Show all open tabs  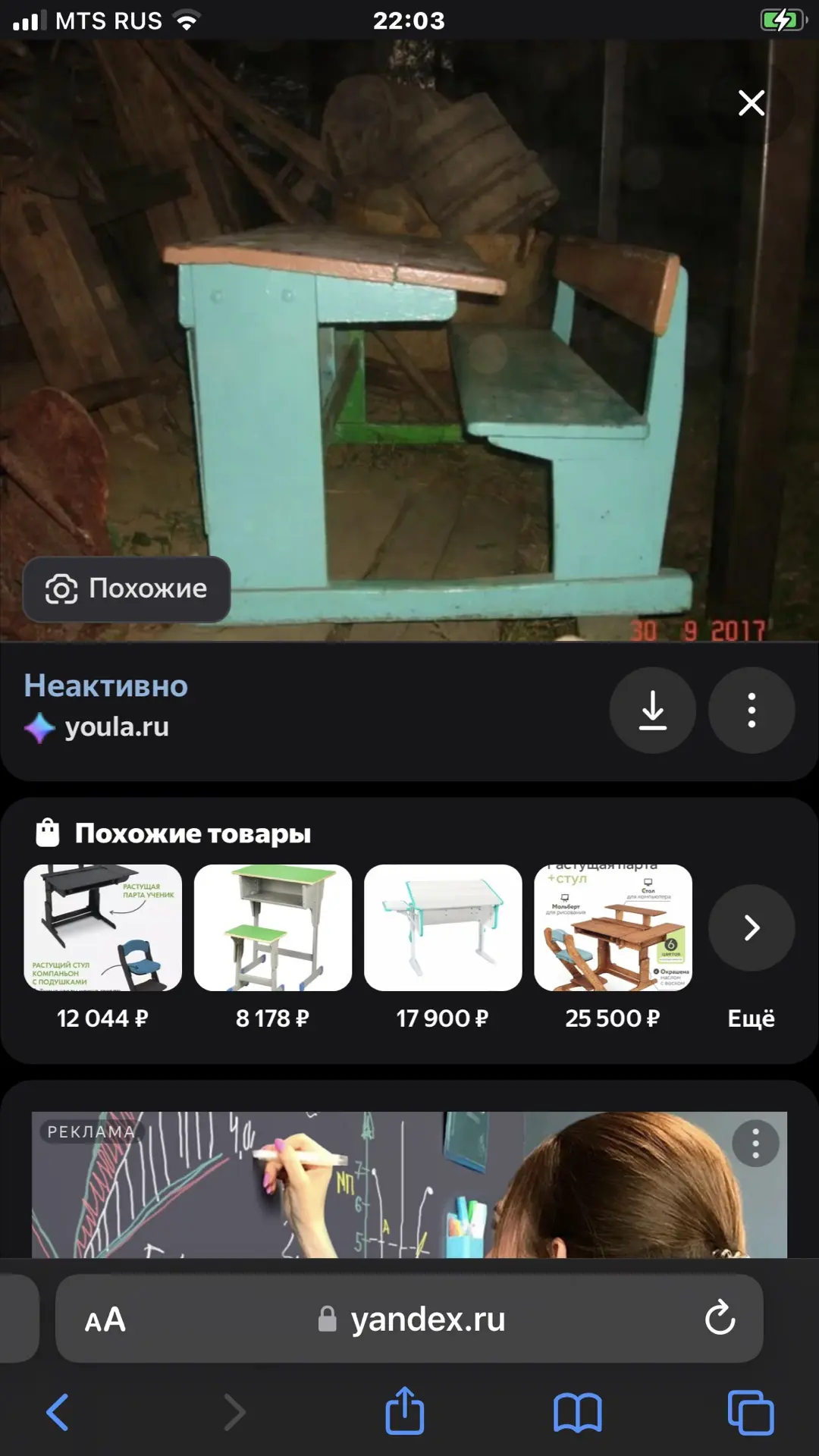pyautogui.click(x=750, y=1413)
